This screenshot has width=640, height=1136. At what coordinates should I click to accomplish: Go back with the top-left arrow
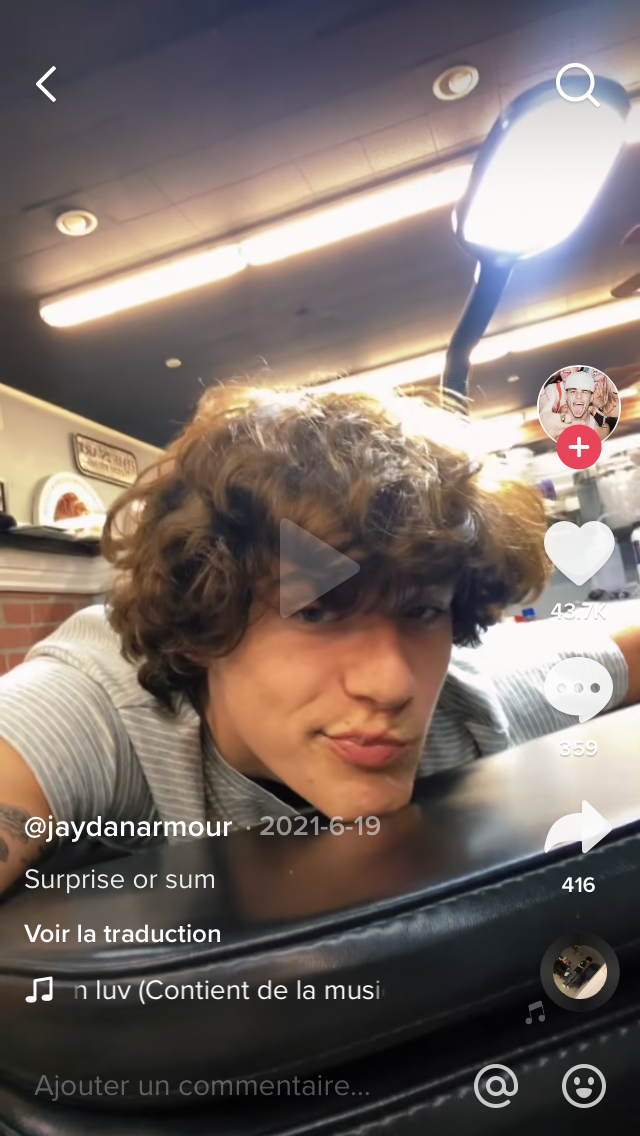click(46, 84)
